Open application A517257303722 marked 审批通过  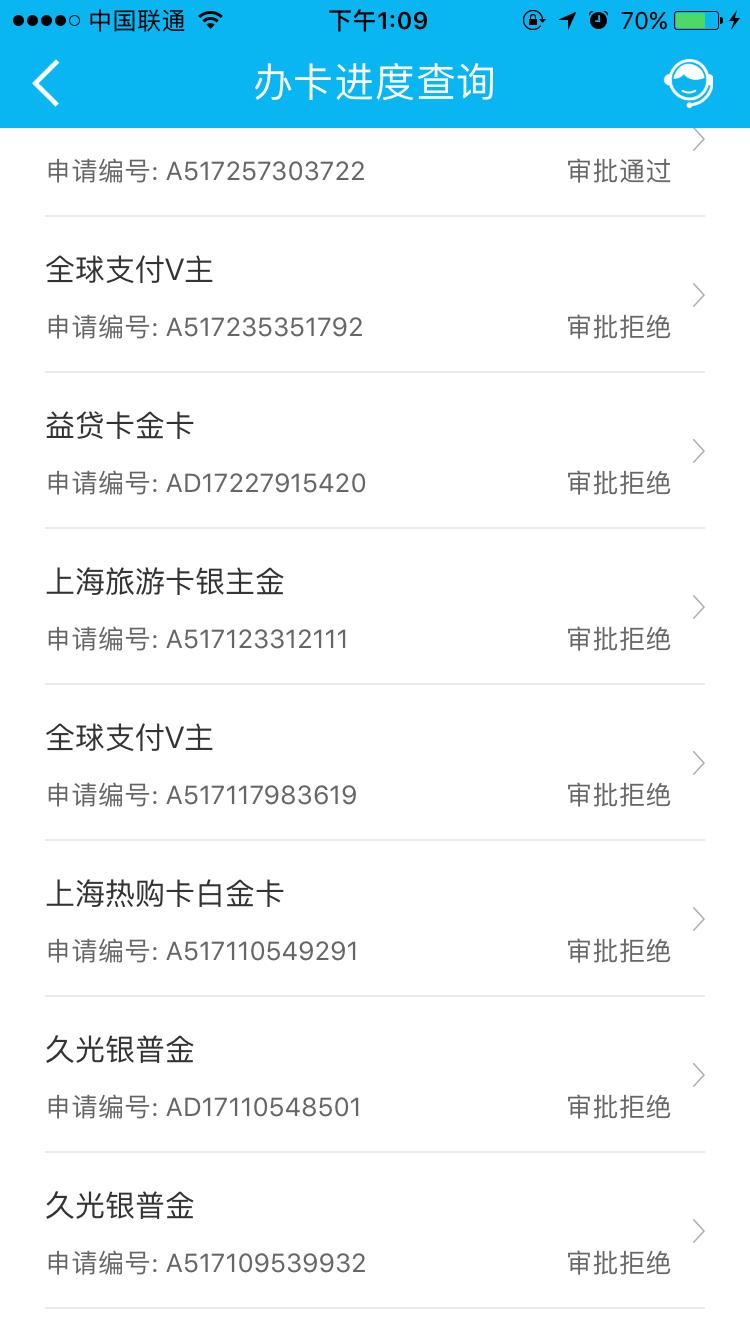[375, 172]
